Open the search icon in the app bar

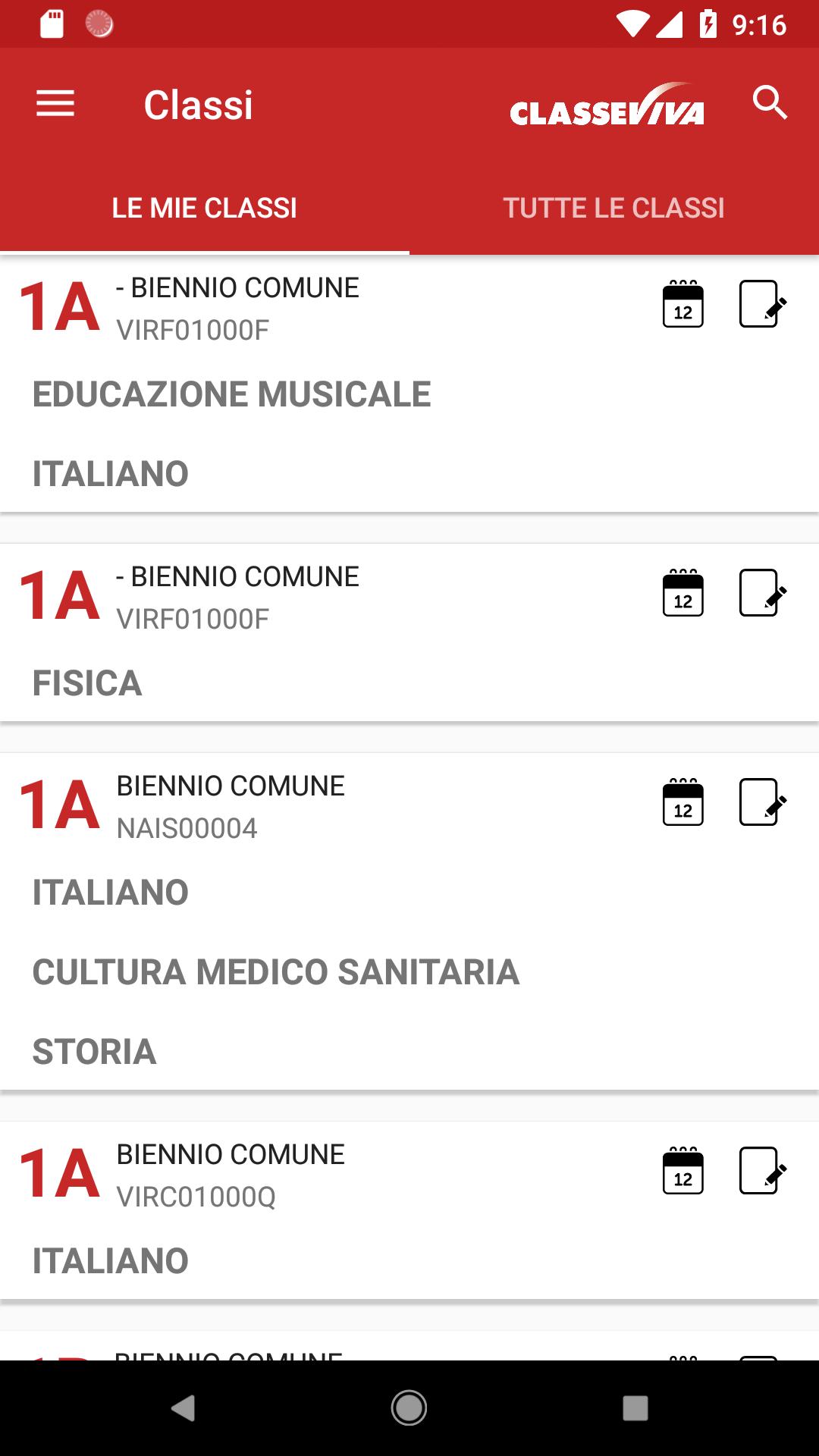point(770,103)
